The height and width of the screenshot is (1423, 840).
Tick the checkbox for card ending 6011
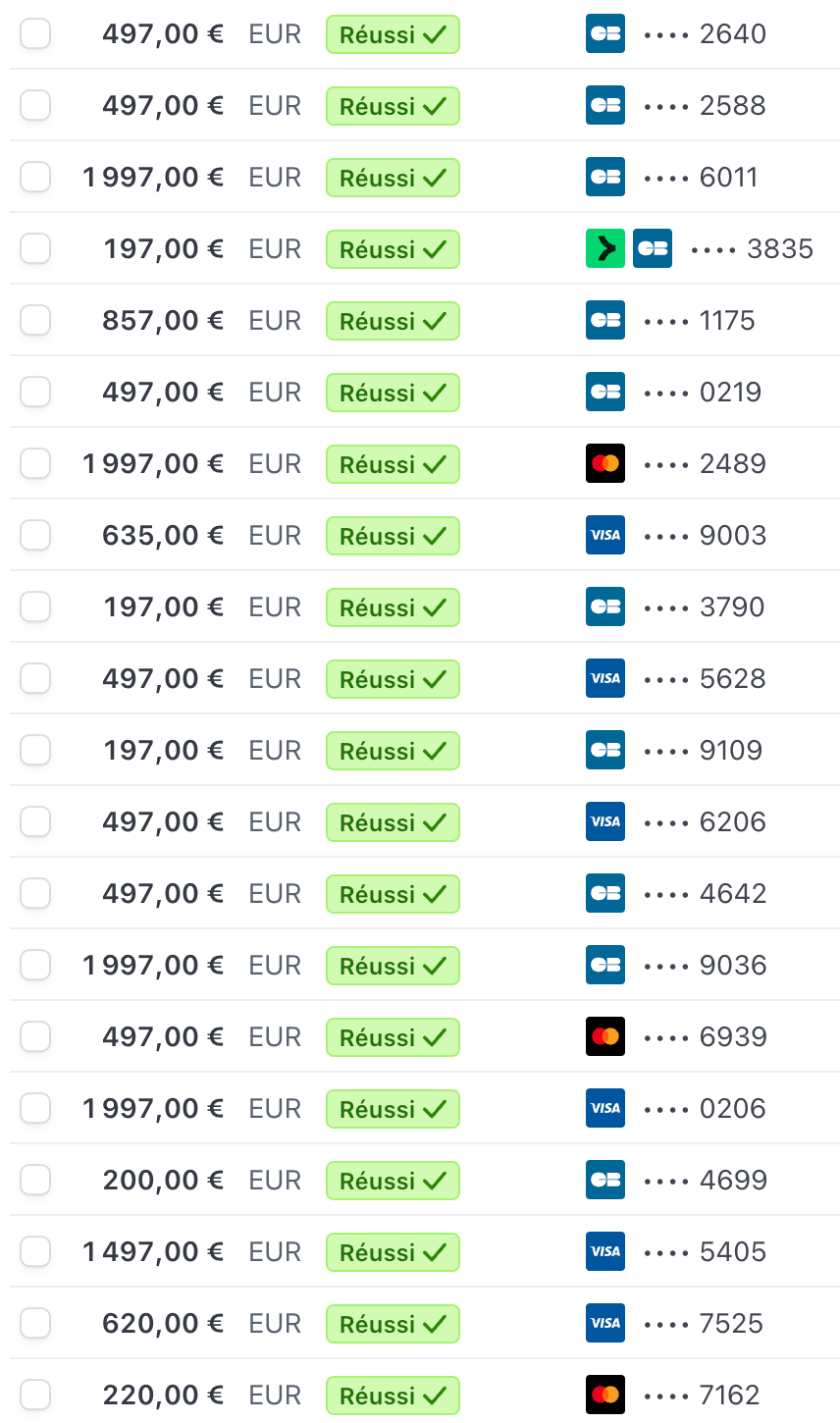point(35,178)
